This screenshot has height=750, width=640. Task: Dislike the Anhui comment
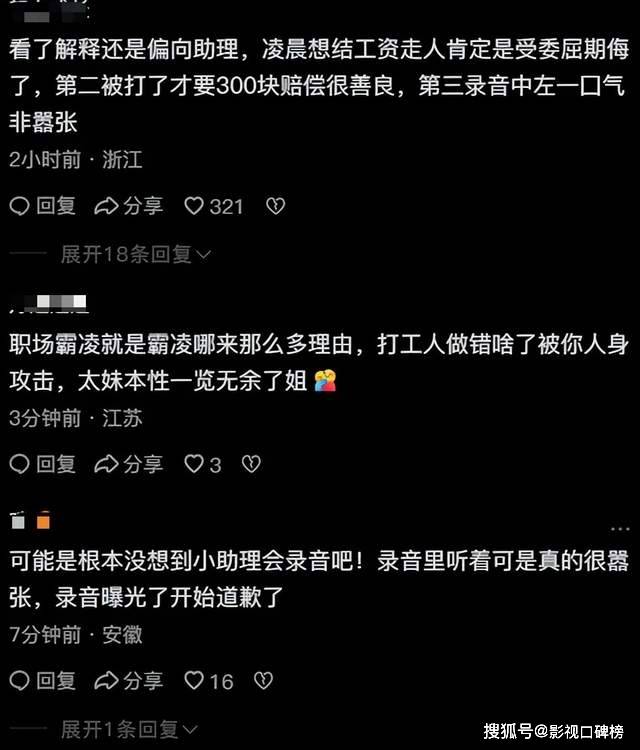pos(264,681)
